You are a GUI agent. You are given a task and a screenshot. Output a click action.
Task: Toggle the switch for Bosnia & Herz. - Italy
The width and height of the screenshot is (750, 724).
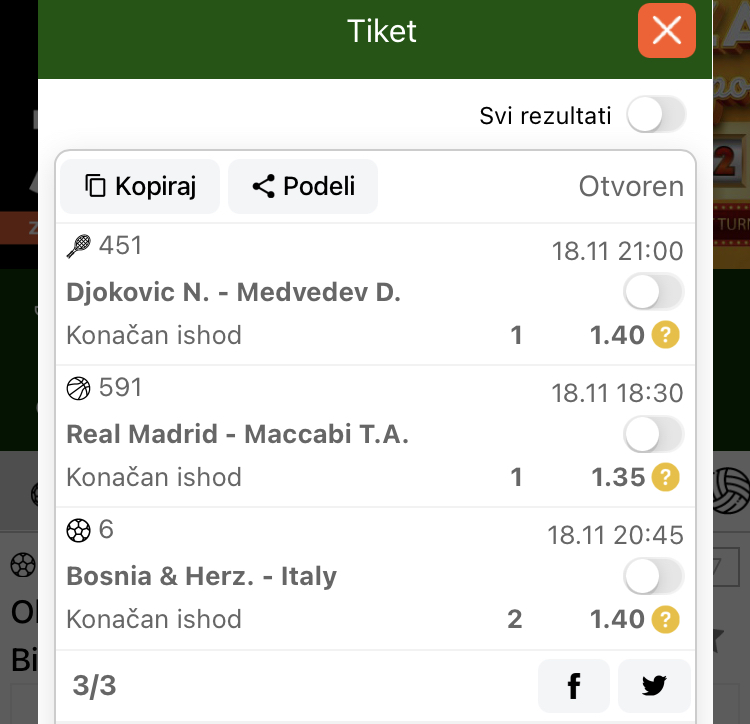point(653,577)
